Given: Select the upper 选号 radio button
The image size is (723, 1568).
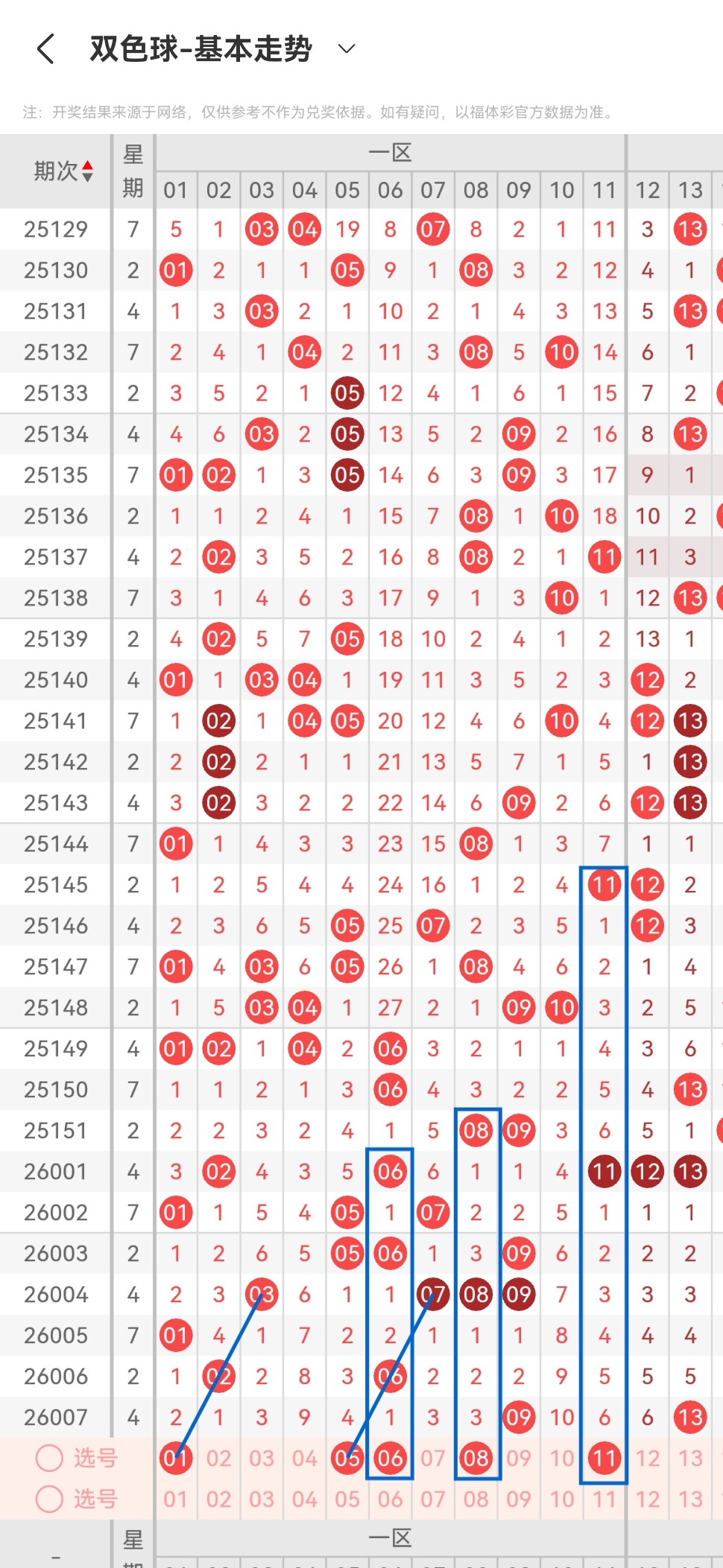Looking at the screenshot, I should [x=49, y=1458].
